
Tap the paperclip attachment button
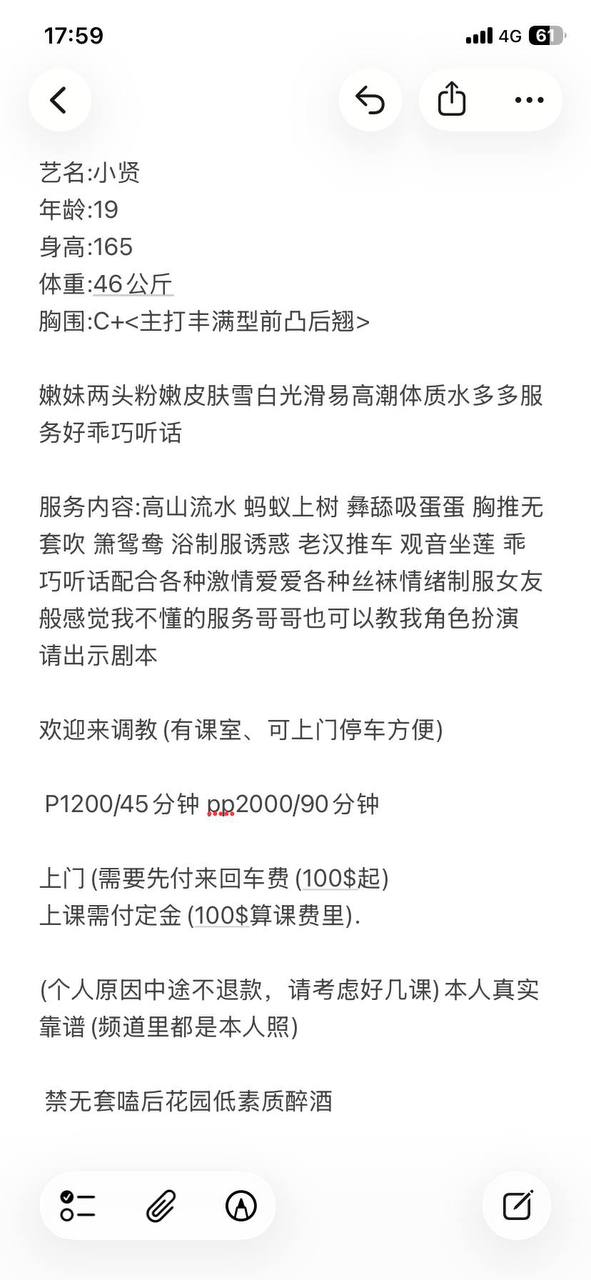(160, 1206)
